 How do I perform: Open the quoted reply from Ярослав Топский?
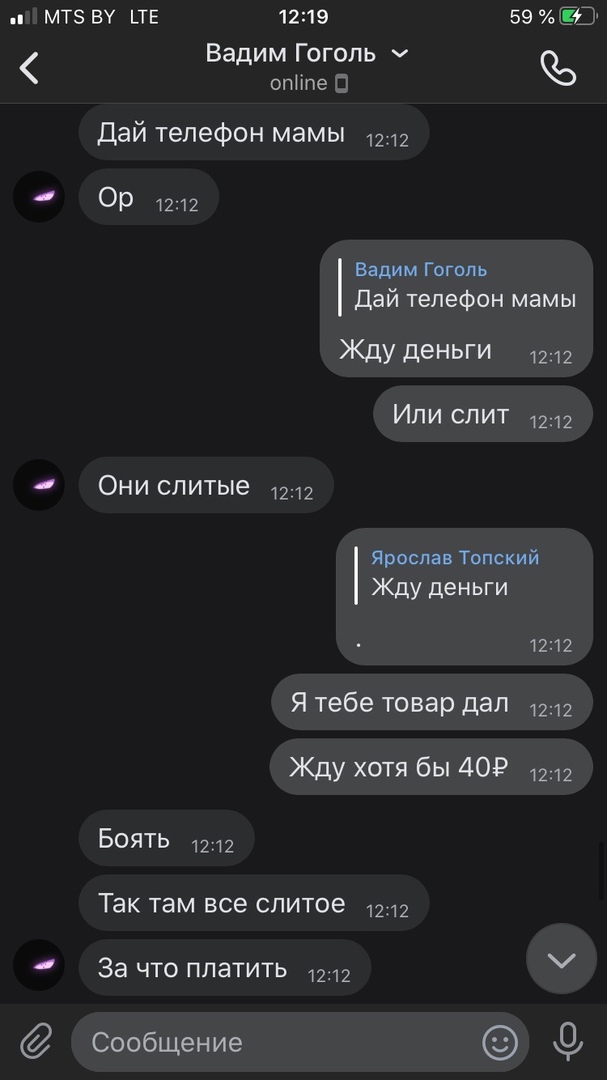click(x=454, y=574)
